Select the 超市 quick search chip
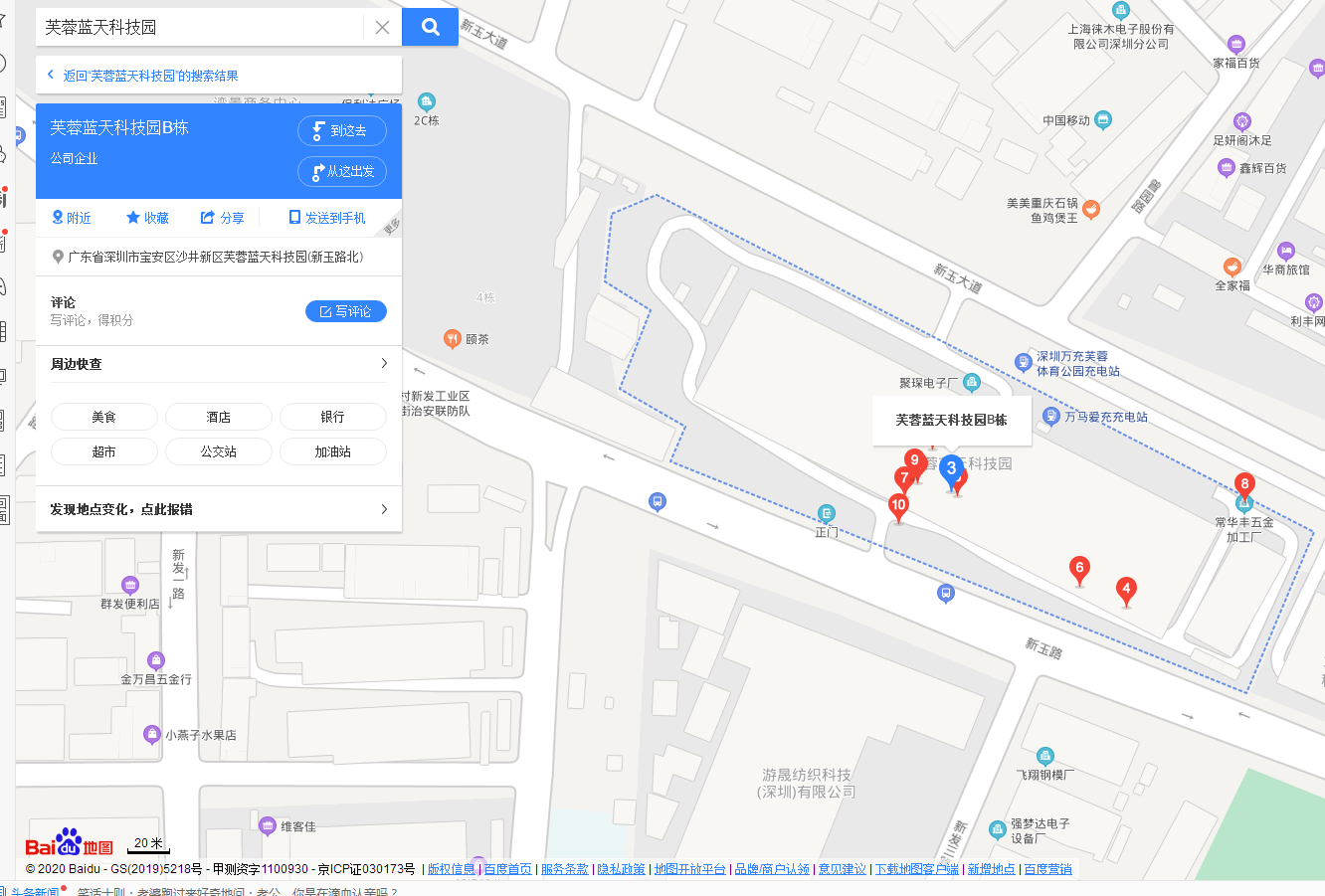1325x896 pixels. click(103, 451)
